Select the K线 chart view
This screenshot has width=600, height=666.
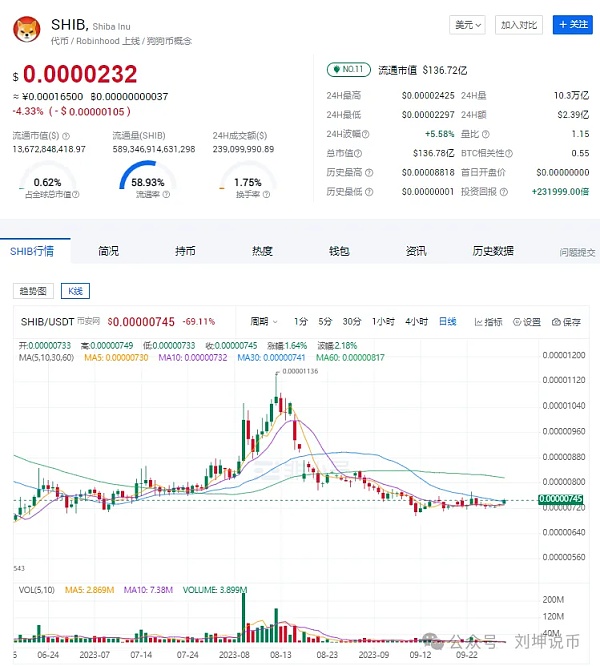pos(74,290)
